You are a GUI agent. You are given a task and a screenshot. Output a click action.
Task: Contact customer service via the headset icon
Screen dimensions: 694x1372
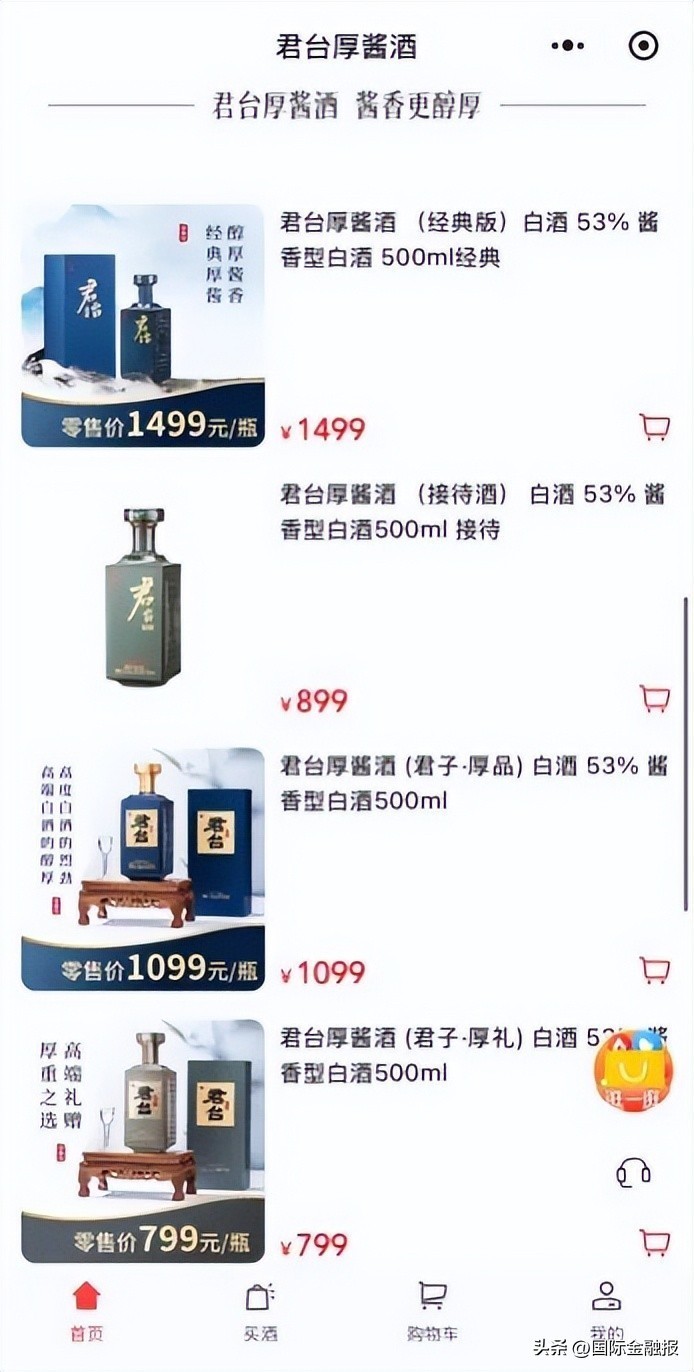tap(633, 1172)
